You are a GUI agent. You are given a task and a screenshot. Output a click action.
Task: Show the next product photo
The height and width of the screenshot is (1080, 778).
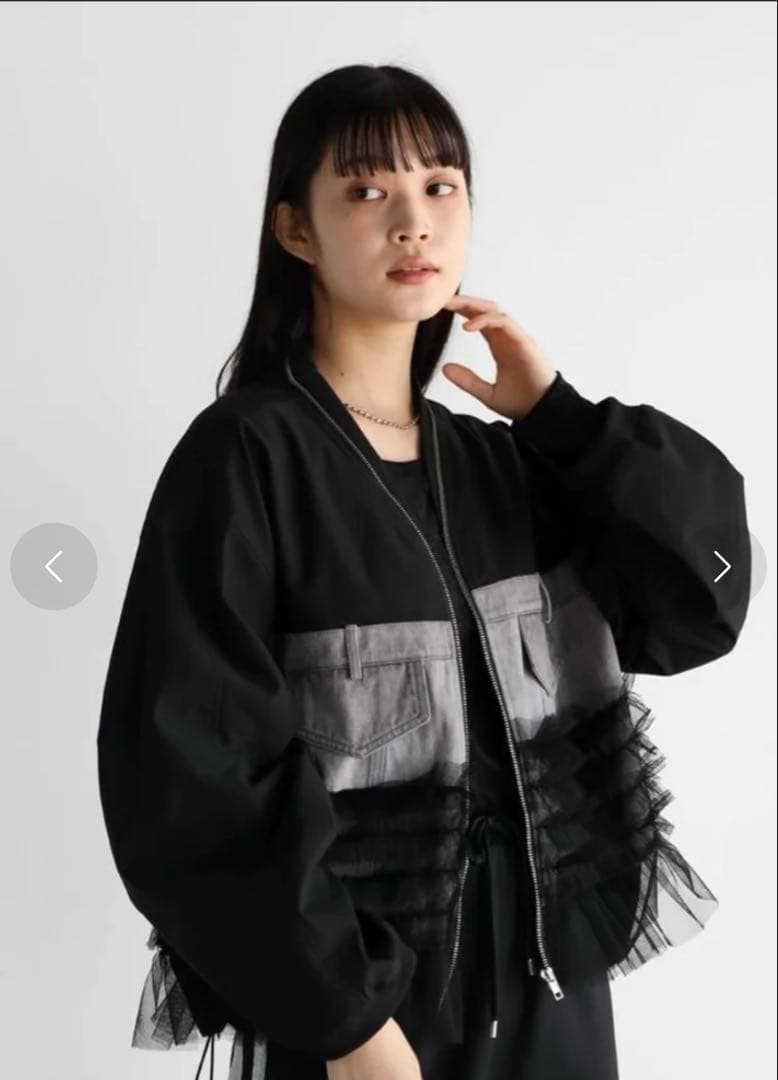point(722,567)
